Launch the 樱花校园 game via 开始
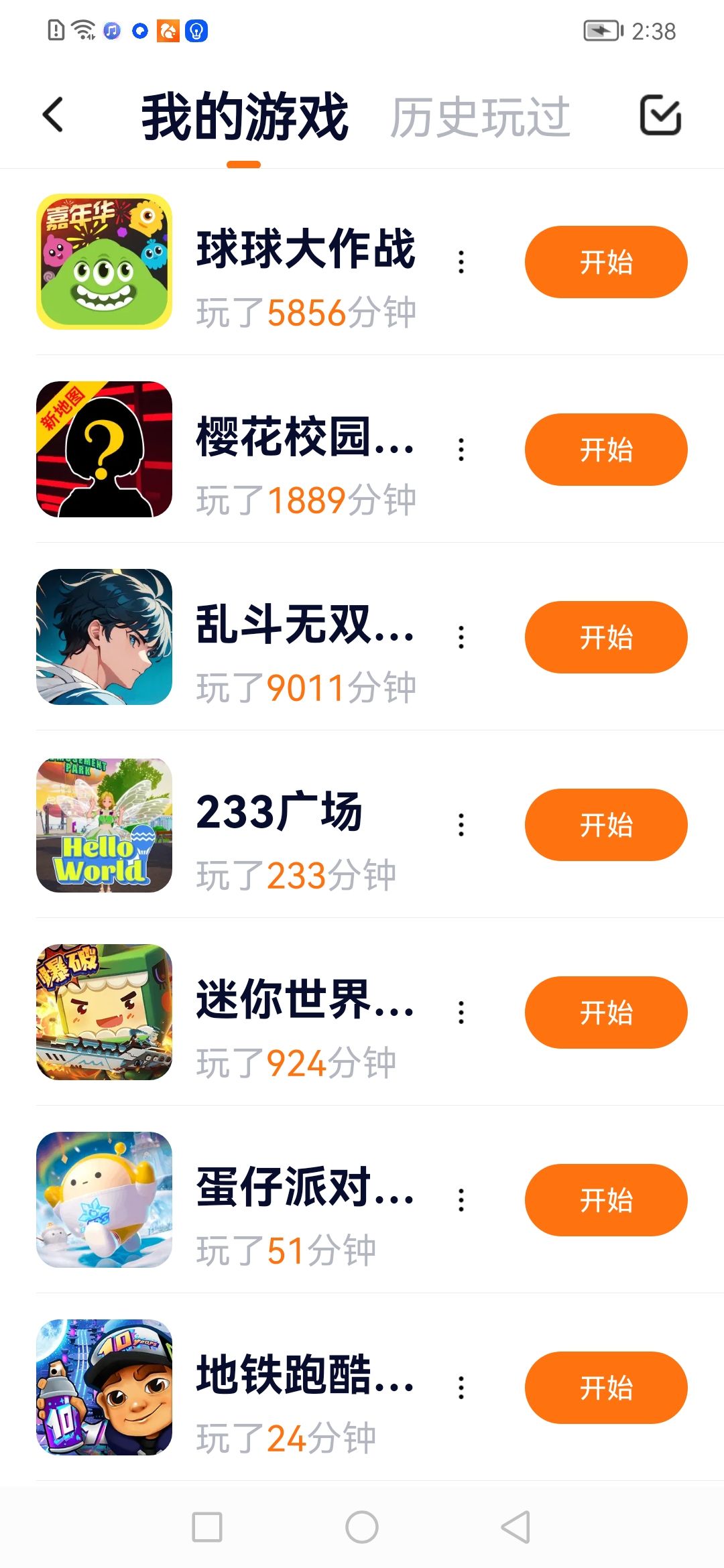This screenshot has height=1568, width=724. (606, 450)
